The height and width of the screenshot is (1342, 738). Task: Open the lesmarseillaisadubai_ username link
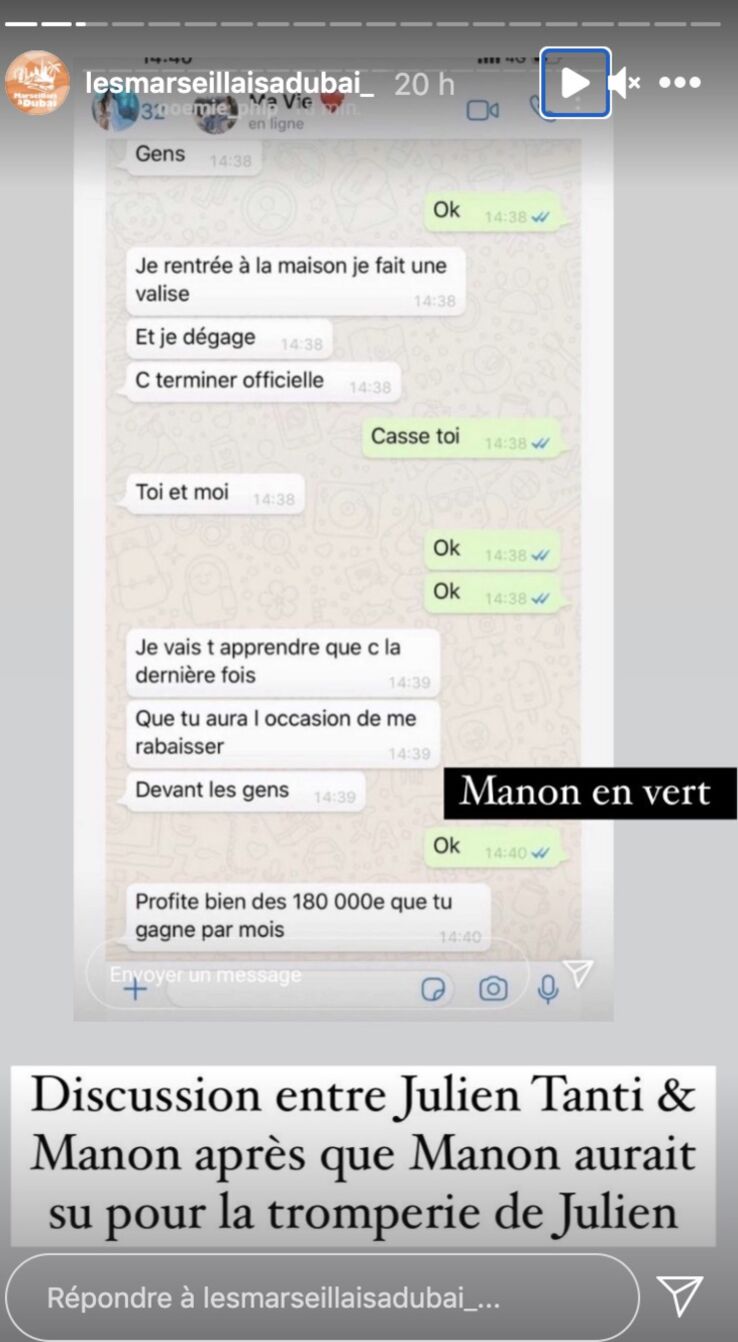(229, 83)
